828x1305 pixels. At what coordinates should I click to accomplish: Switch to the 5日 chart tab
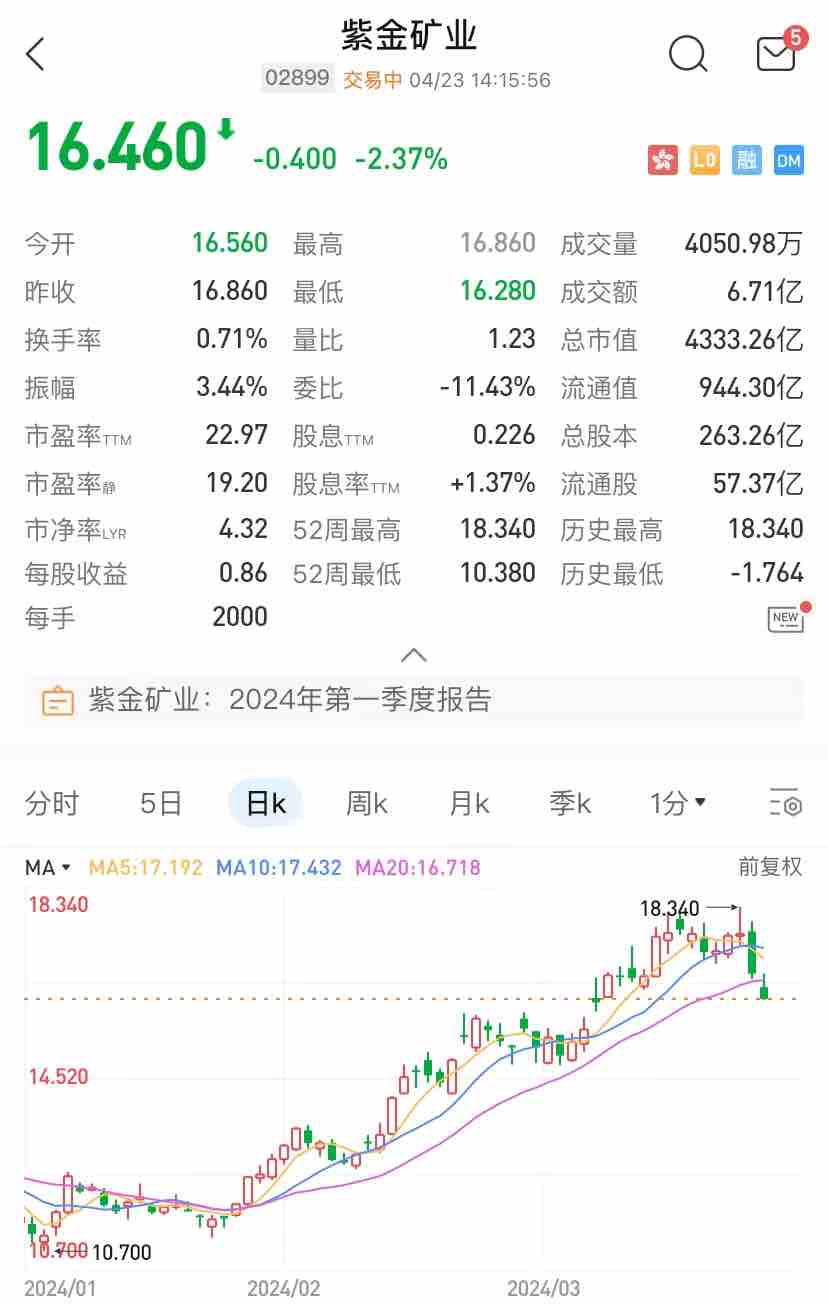[x=161, y=803]
